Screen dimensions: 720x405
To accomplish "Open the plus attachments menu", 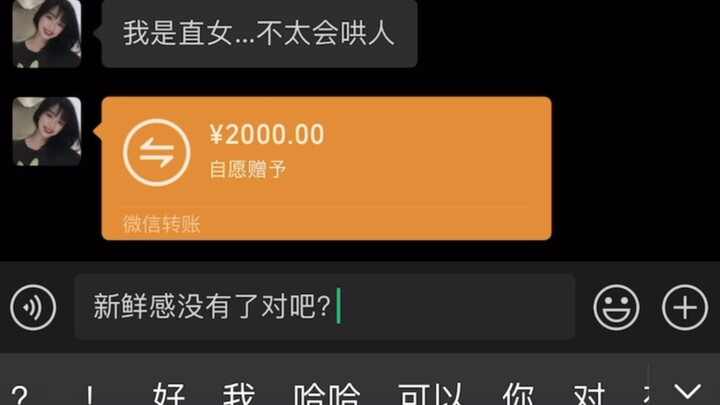I will click(x=685, y=307).
